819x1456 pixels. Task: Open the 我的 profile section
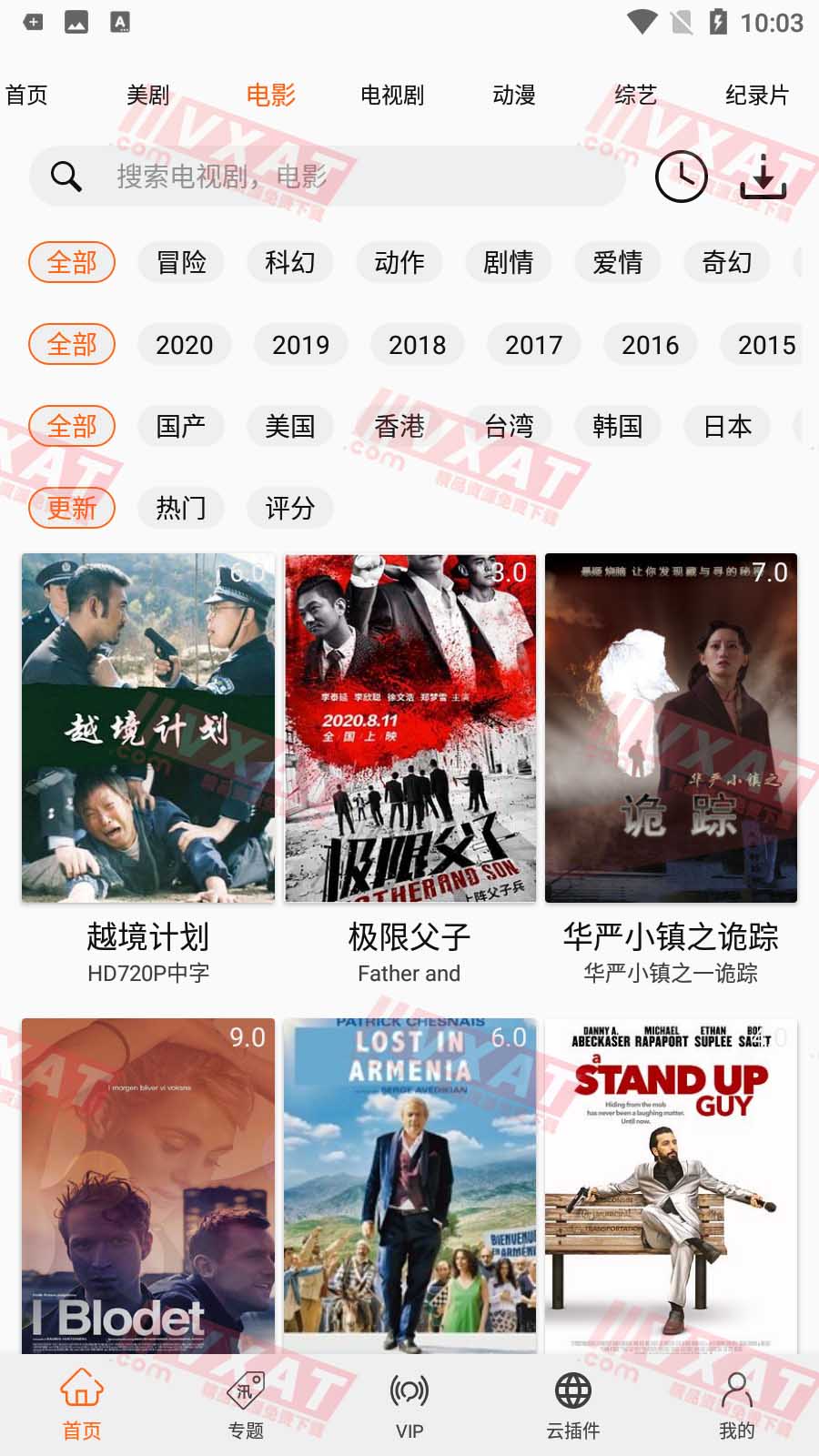pyautogui.click(x=735, y=1406)
